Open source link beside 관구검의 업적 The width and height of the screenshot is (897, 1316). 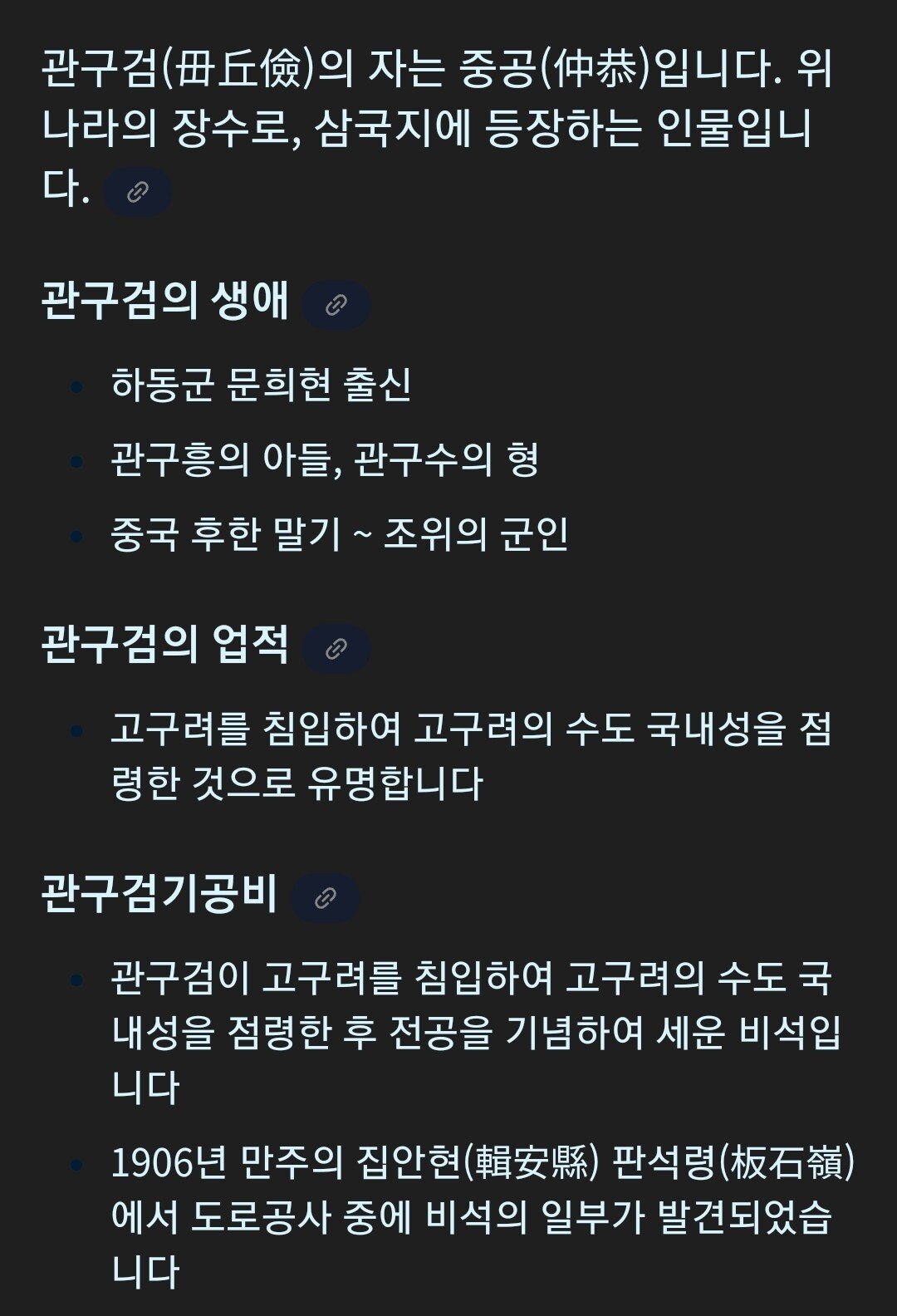[x=336, y=648]
